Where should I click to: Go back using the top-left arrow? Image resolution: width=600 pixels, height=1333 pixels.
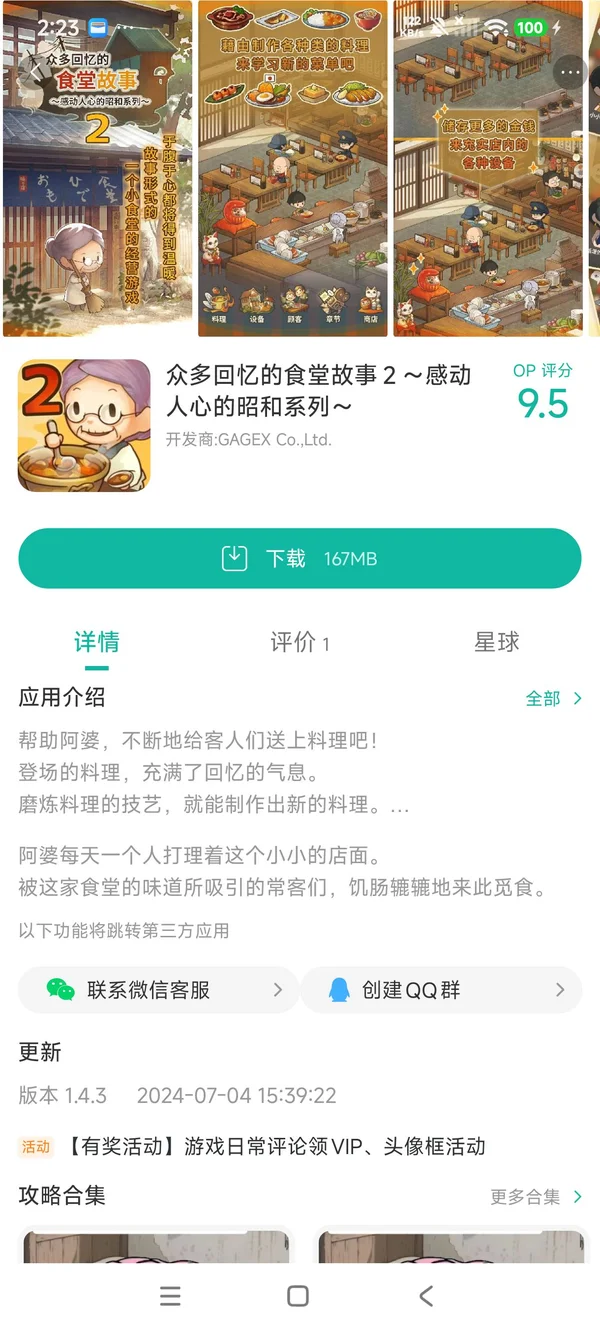(x=36, y=71)
